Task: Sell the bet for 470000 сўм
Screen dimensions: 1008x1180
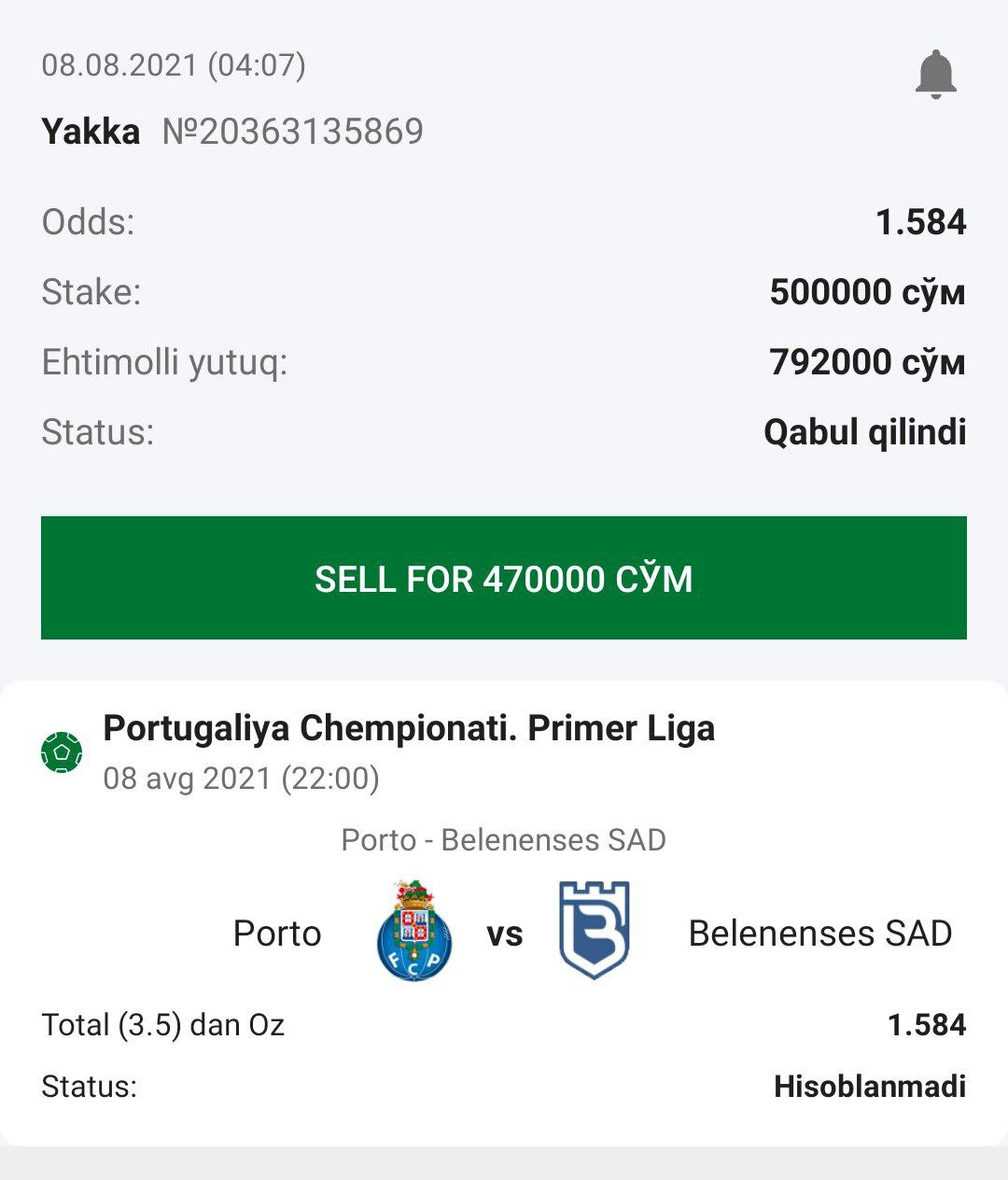Action: tap(504, 578)
